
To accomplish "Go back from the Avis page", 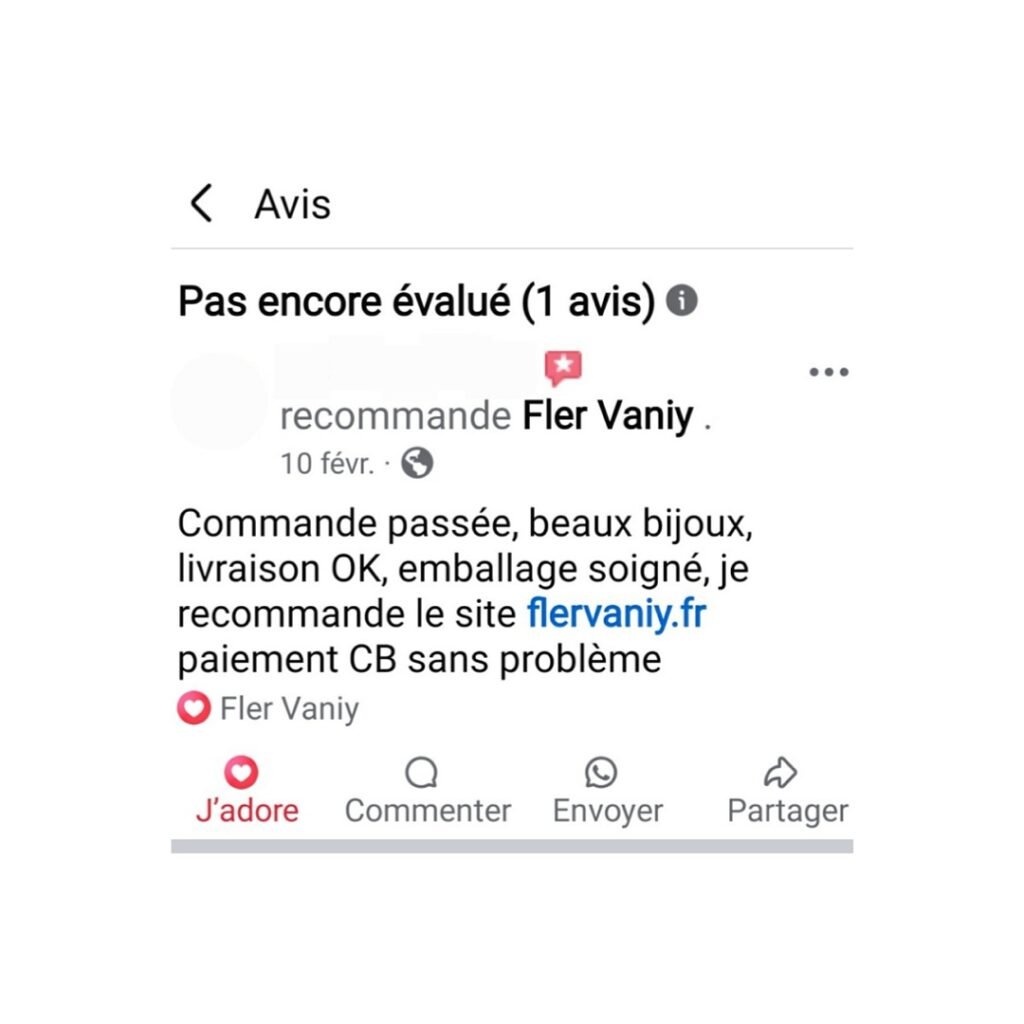I will click(202, 204).
